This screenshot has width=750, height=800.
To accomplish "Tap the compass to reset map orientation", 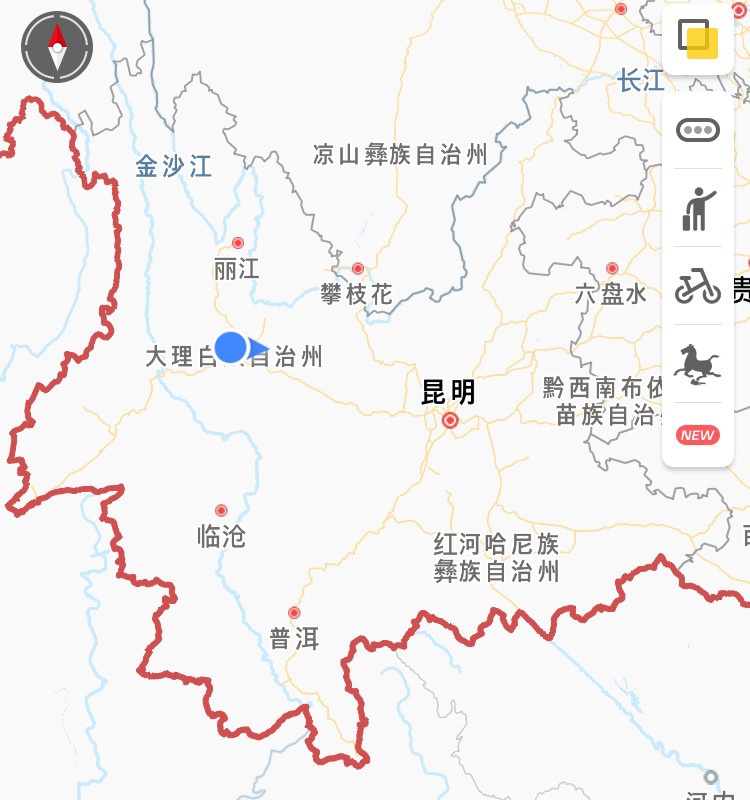I will (57, 47).
